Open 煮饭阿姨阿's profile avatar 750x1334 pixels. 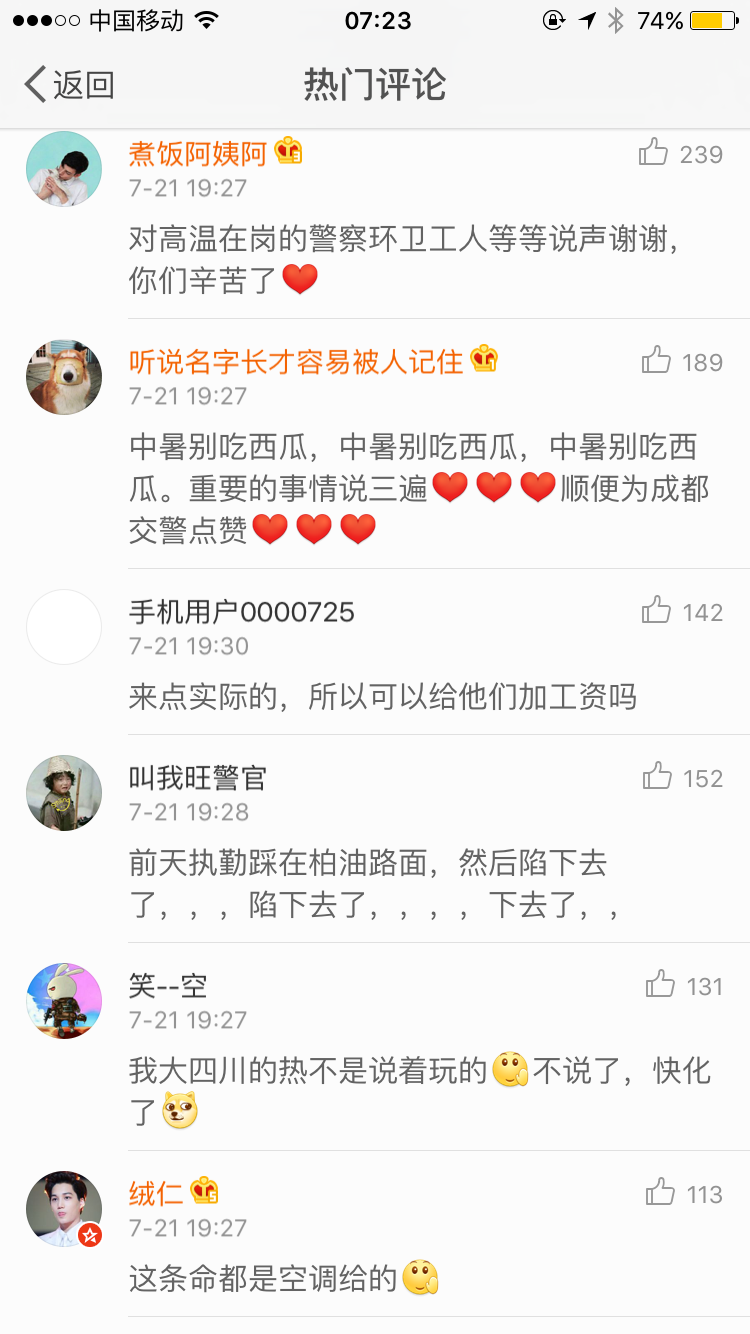click(x=64, y=169)
